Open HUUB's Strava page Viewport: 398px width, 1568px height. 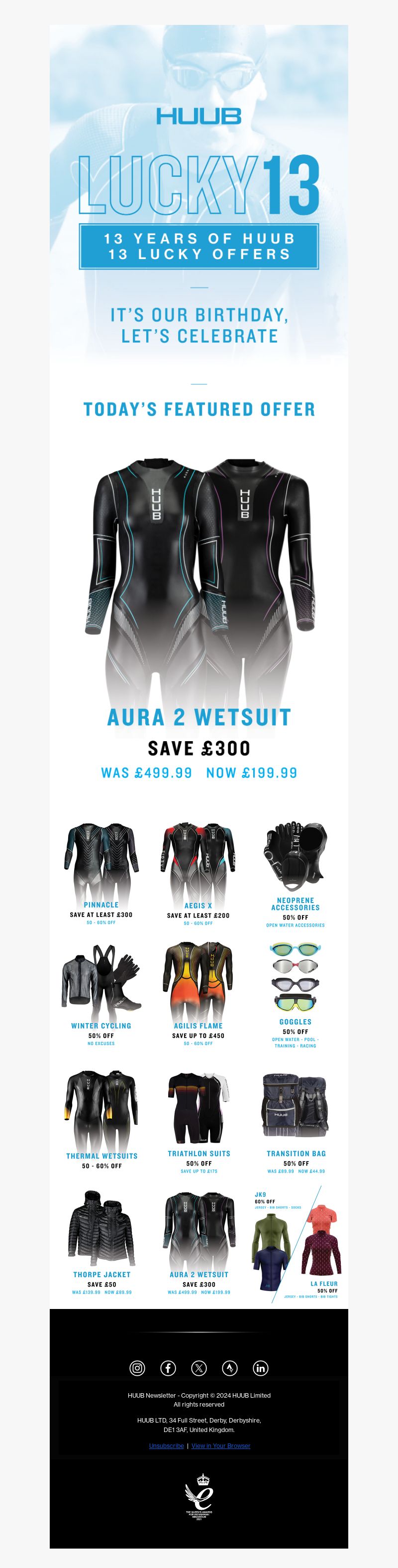(230, 1368)
